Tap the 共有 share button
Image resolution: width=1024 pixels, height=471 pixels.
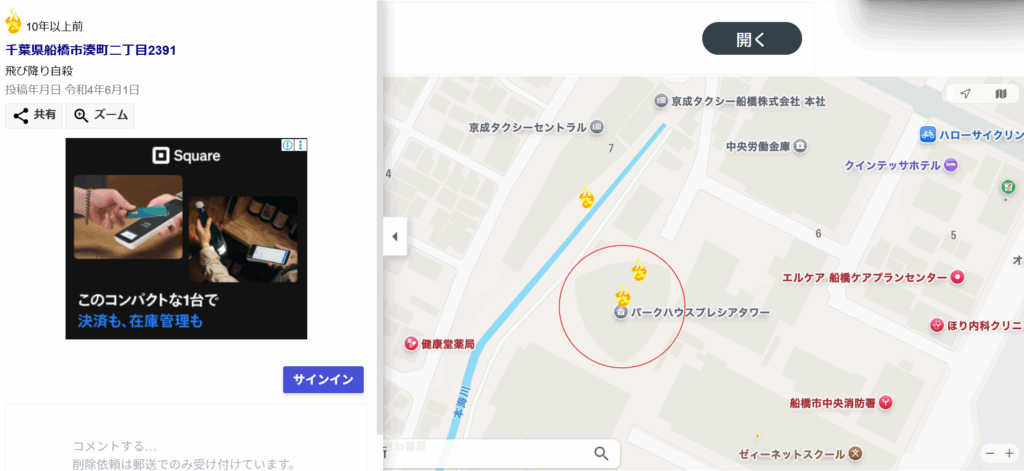coord(35,115)
